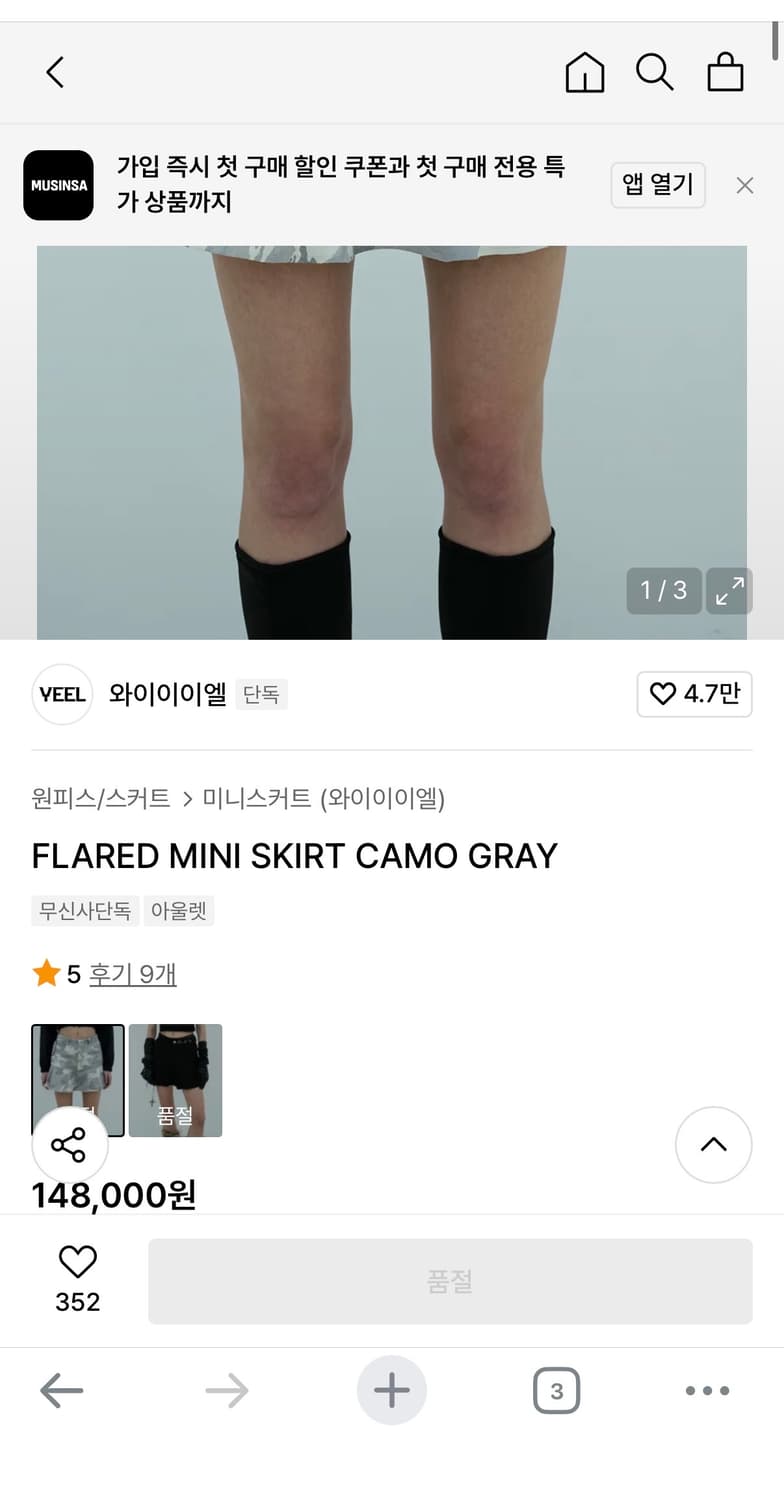The image size is (784, 1500).
Task: Open the share options for this product
Action: (69, 1144)
